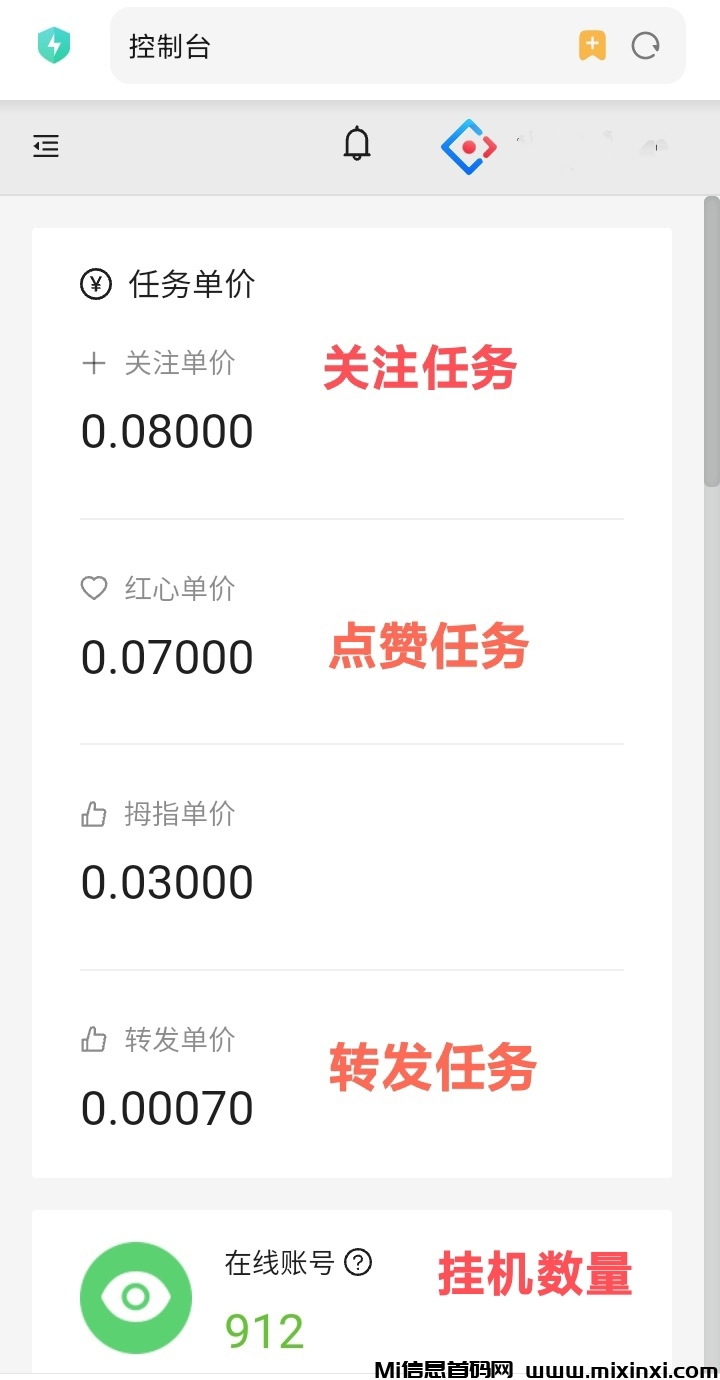Click the thumbs-up icon beside 拇指单价
Image resolution: width=720 pixels, height=1380 pixels.
[x=93, y=814]
